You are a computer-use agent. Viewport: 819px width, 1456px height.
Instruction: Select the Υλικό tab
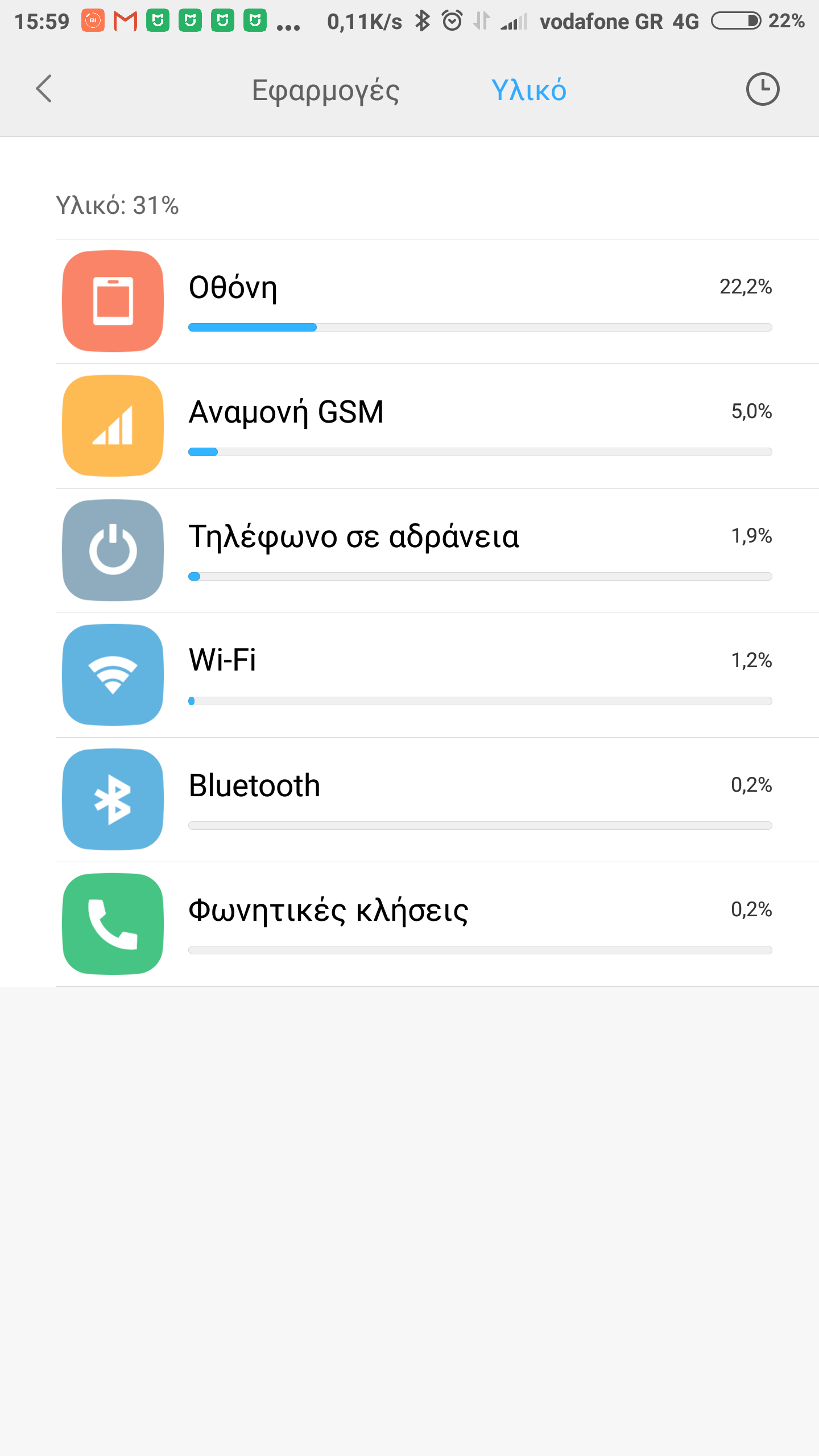pyautogui.click(x=528, y=90)
